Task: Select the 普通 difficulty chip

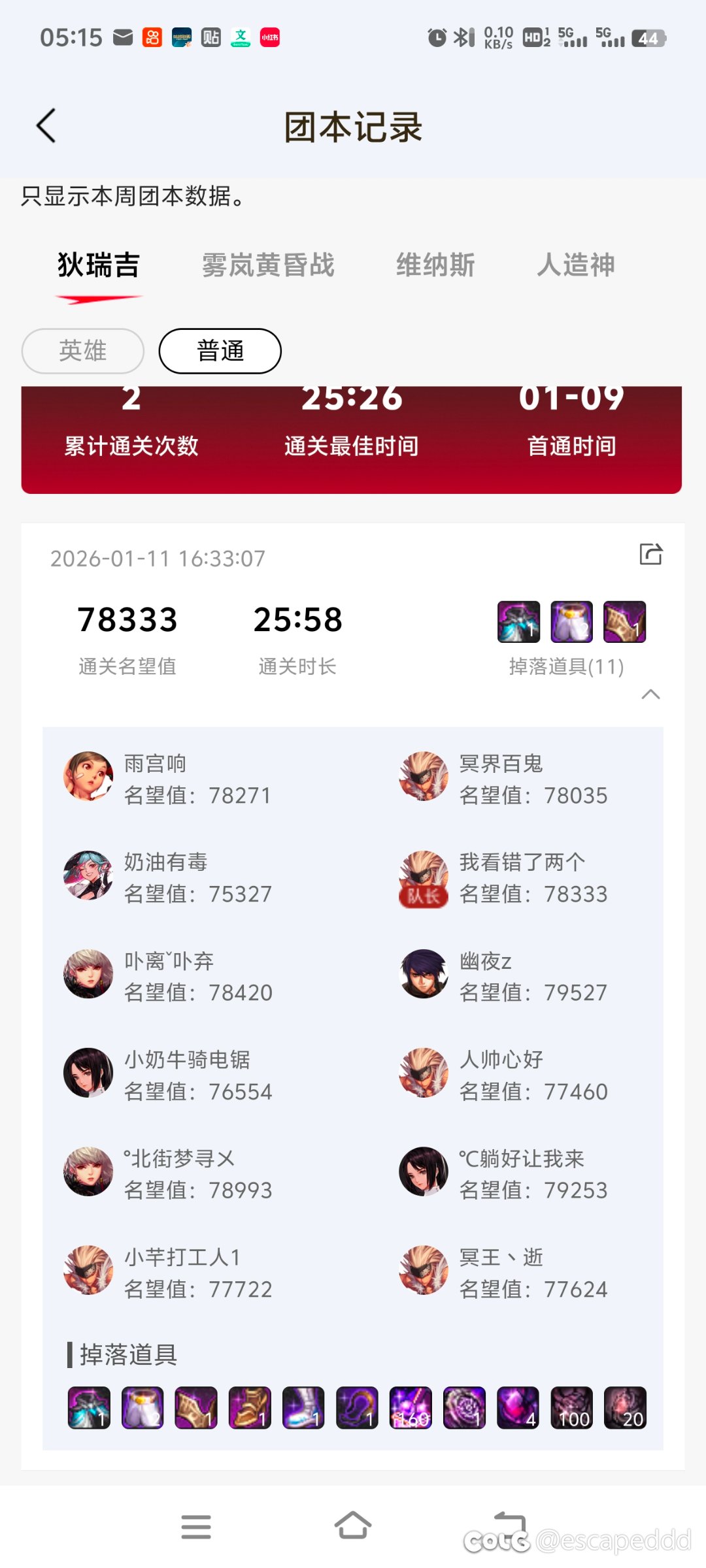Action: [220, 351]
